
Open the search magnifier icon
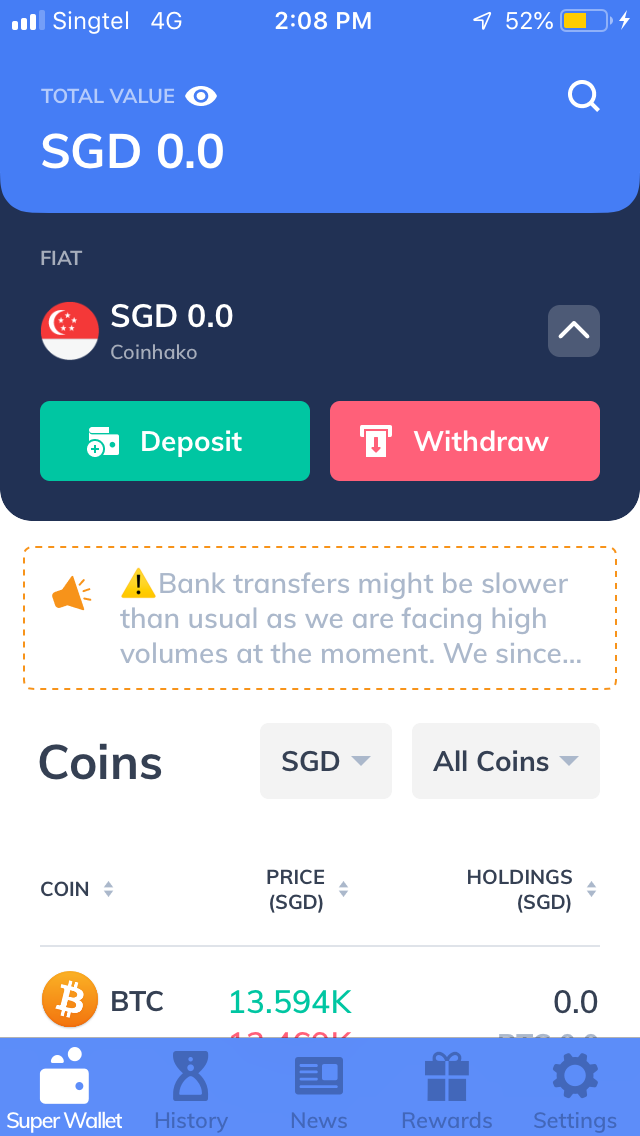[583, 96]
